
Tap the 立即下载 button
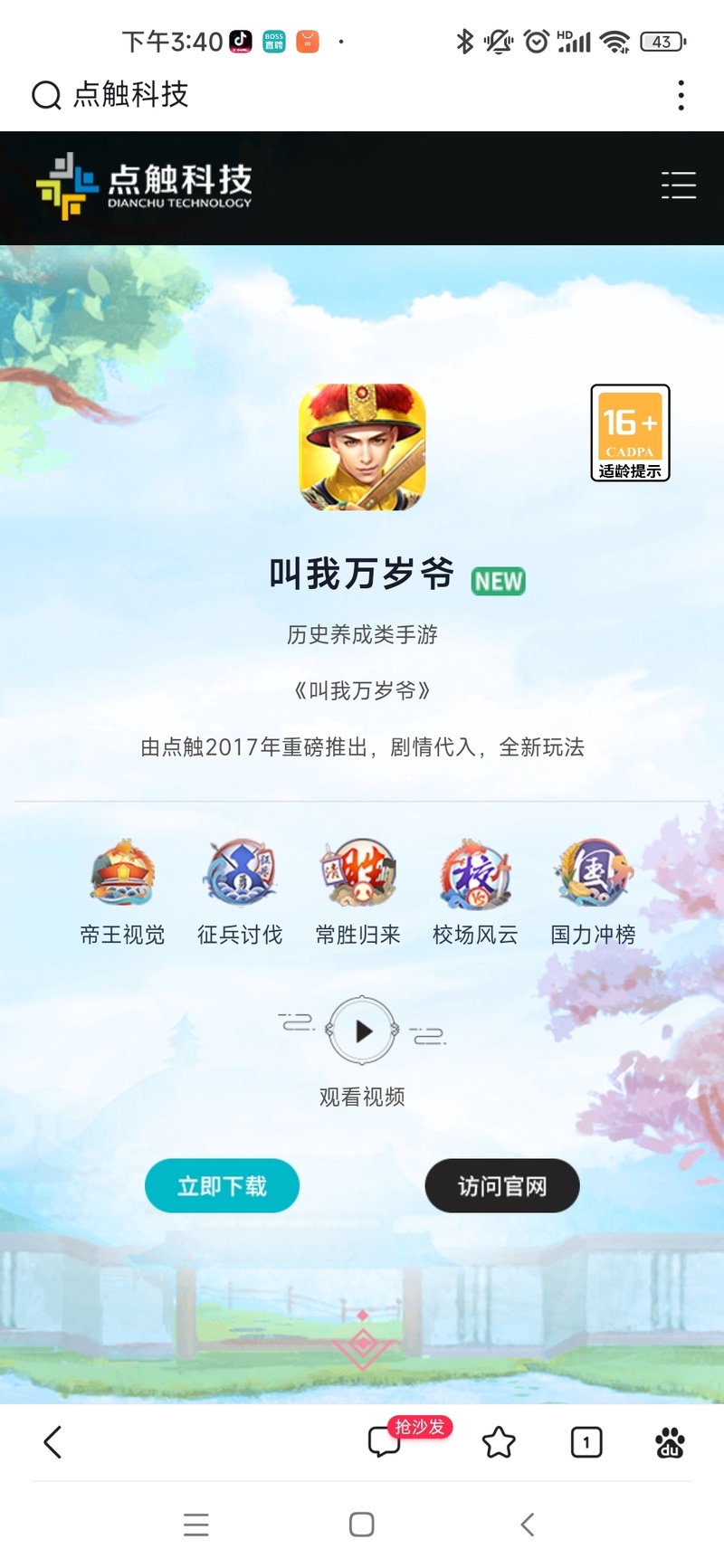coord(222,1185)
